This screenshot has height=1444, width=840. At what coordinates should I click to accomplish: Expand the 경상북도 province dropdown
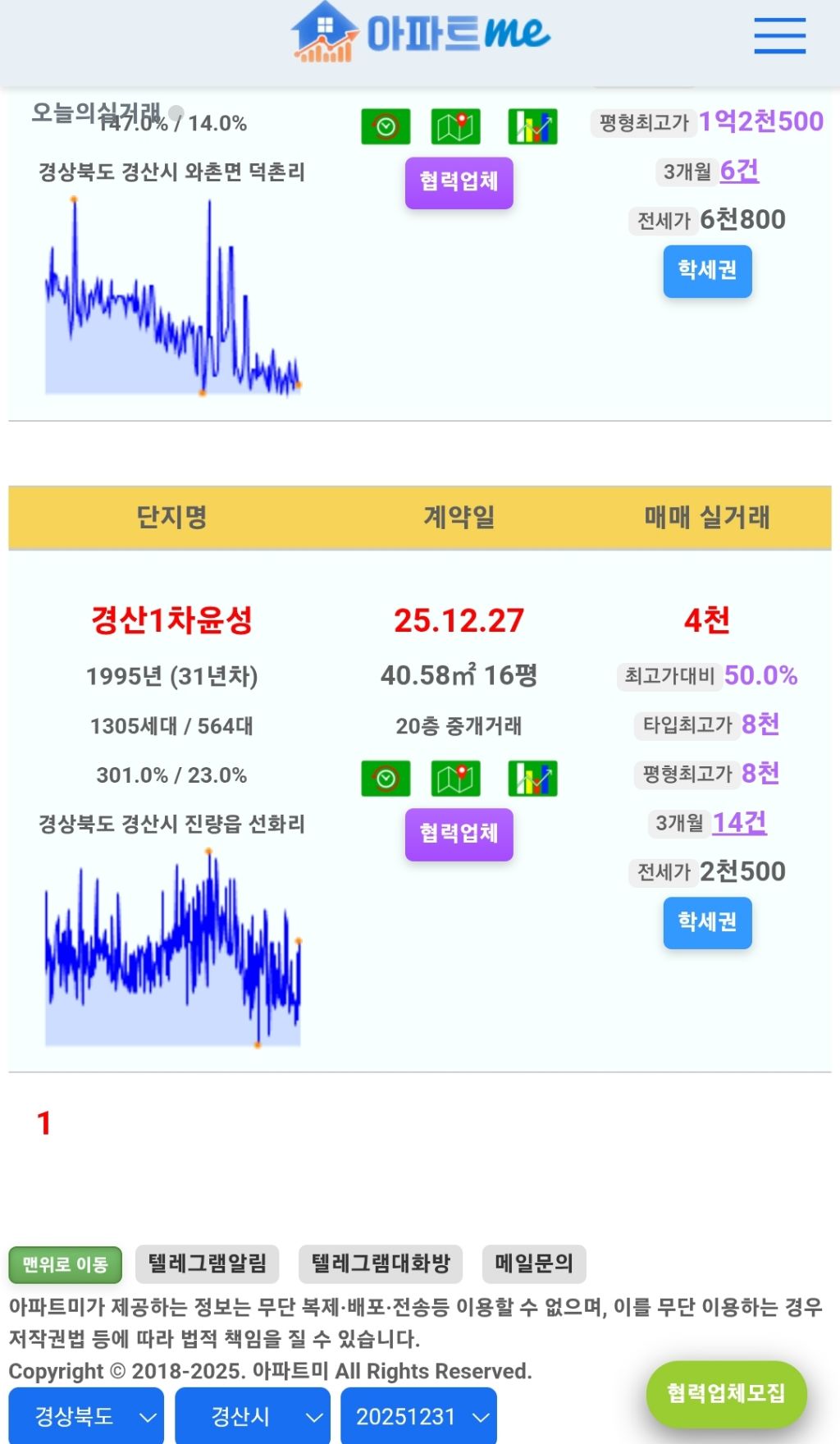86,1416
